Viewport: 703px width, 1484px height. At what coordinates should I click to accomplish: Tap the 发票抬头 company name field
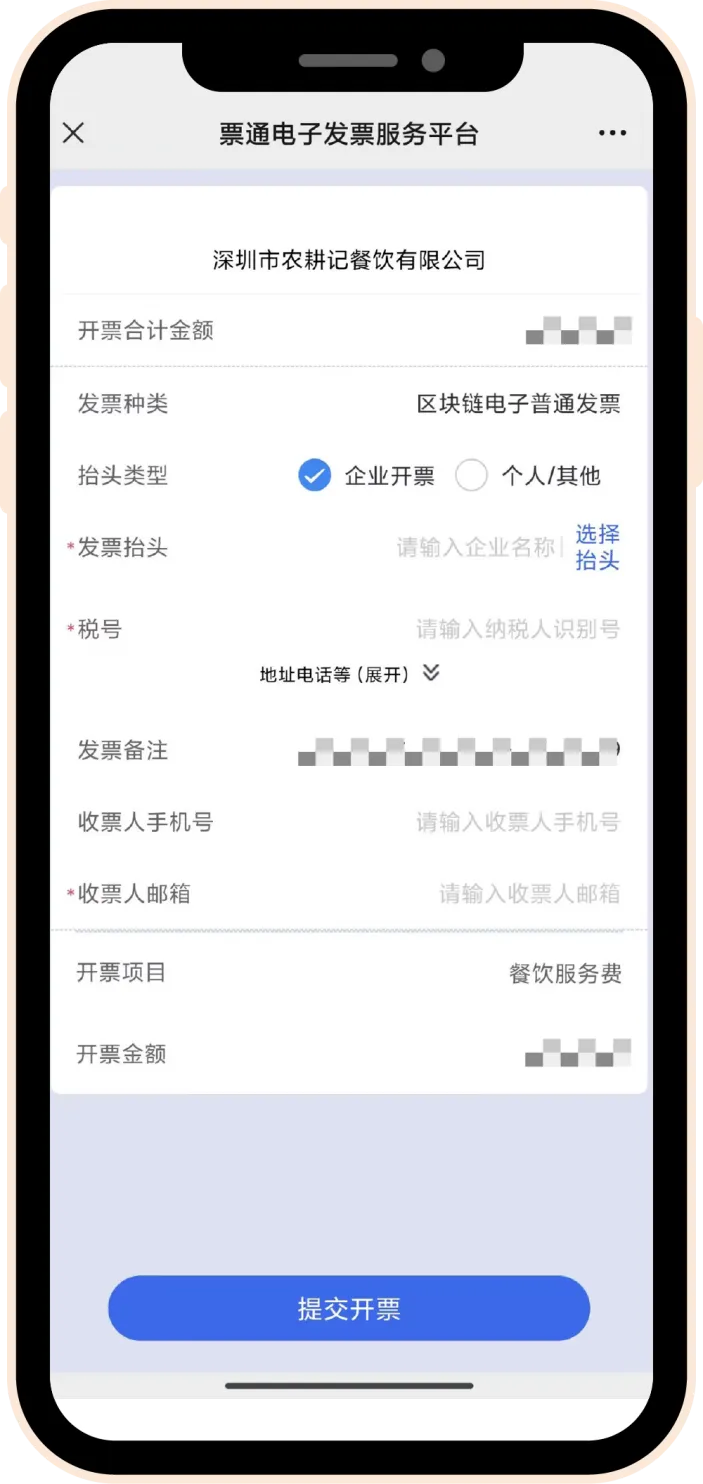click(x=475, y=547)
